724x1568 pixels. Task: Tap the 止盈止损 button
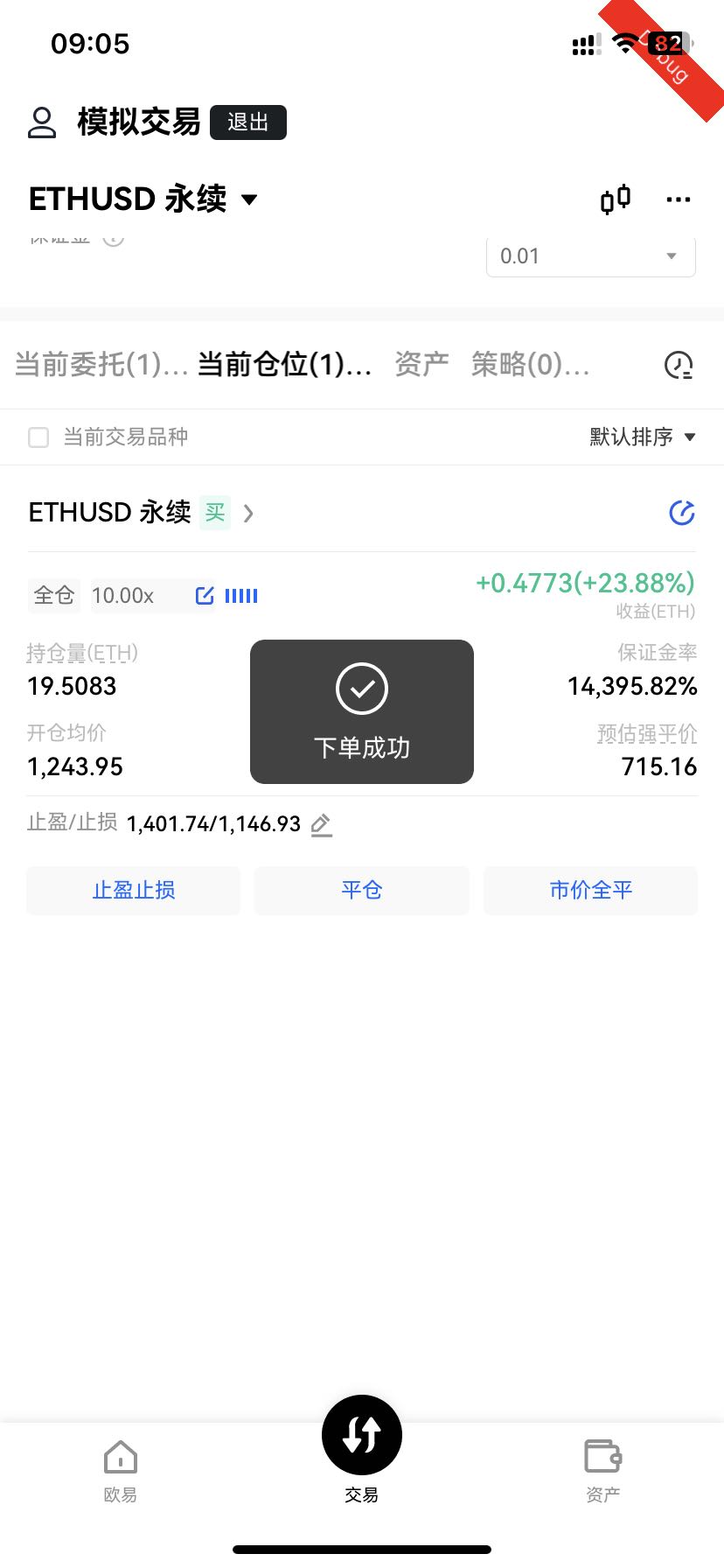point(134,891)
